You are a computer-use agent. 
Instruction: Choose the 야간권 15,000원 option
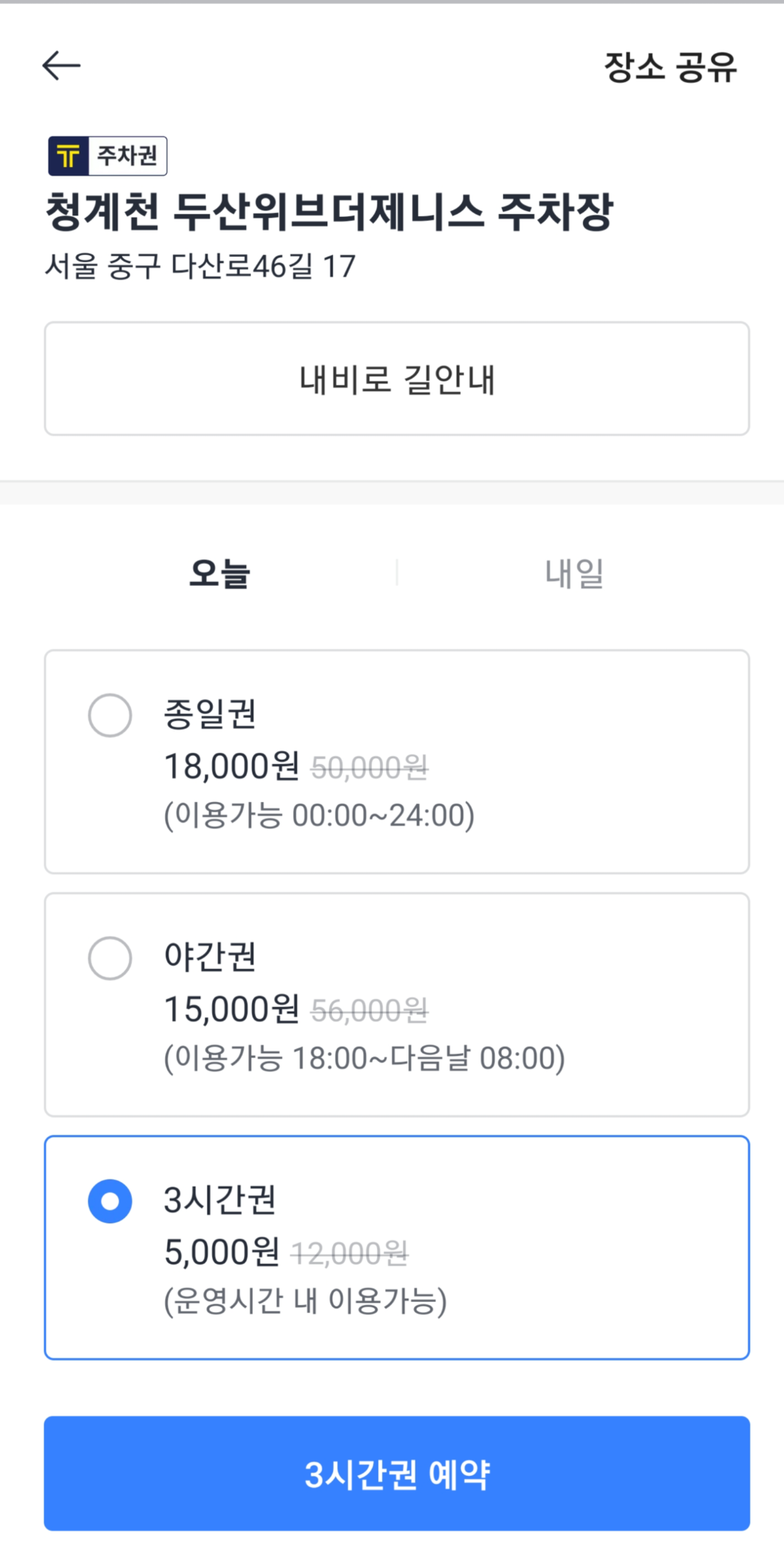[x=396, y=1005]
